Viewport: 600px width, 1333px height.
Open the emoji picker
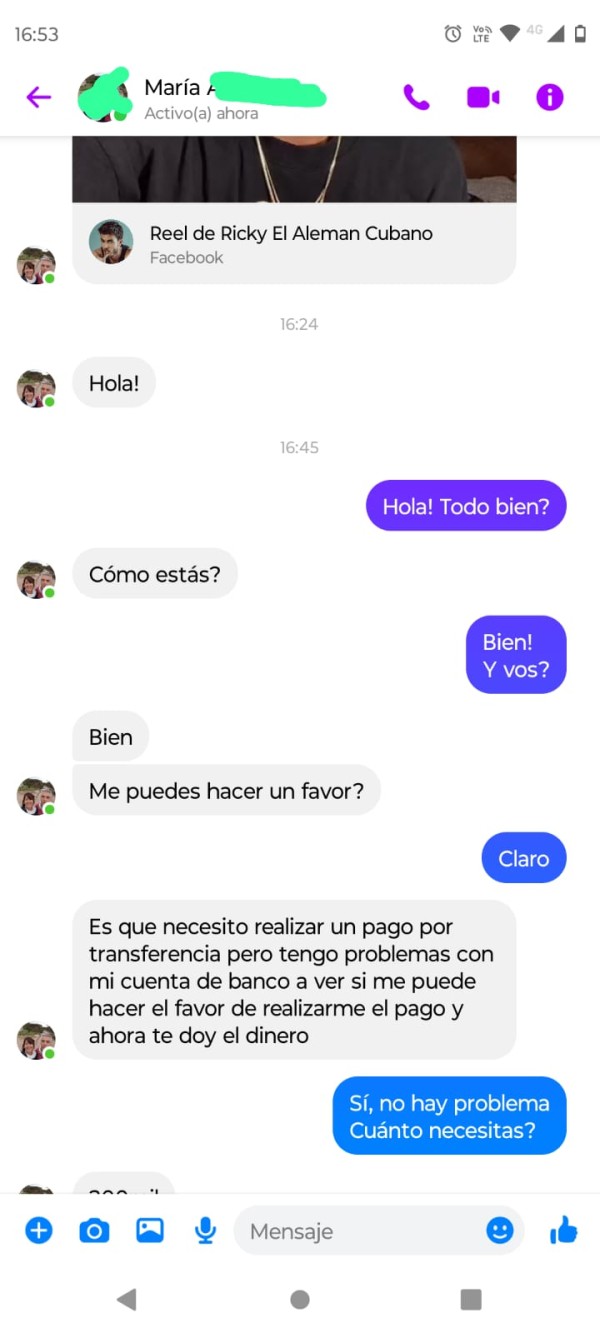[500, 1230]
